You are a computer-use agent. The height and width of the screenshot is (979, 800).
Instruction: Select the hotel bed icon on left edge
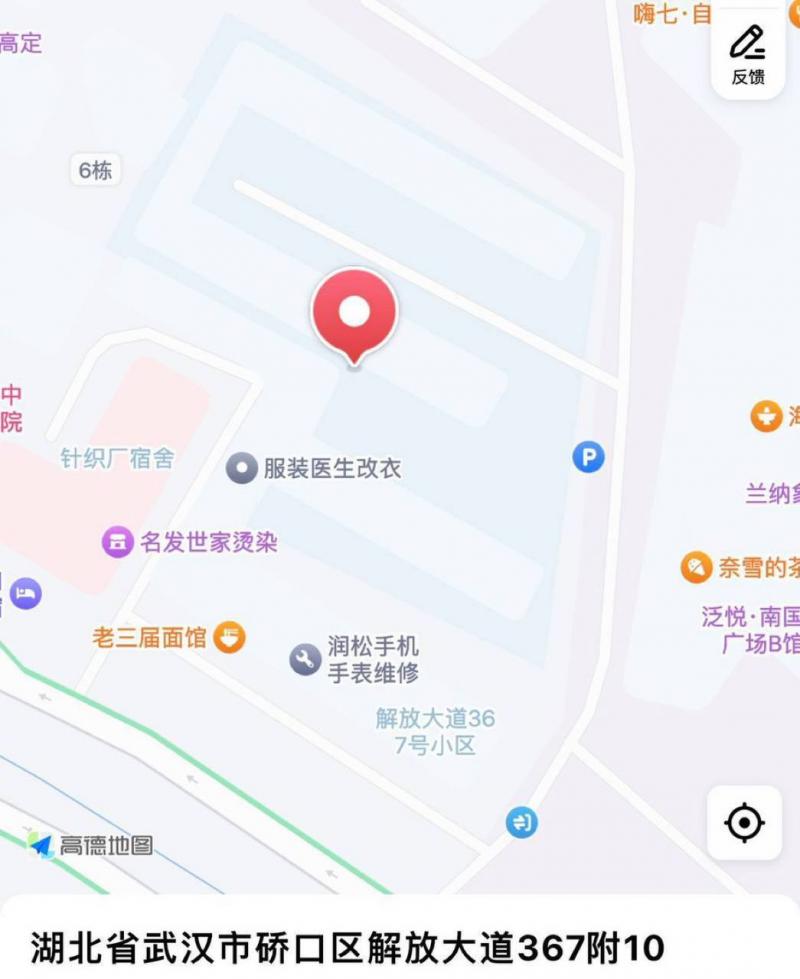24,595
